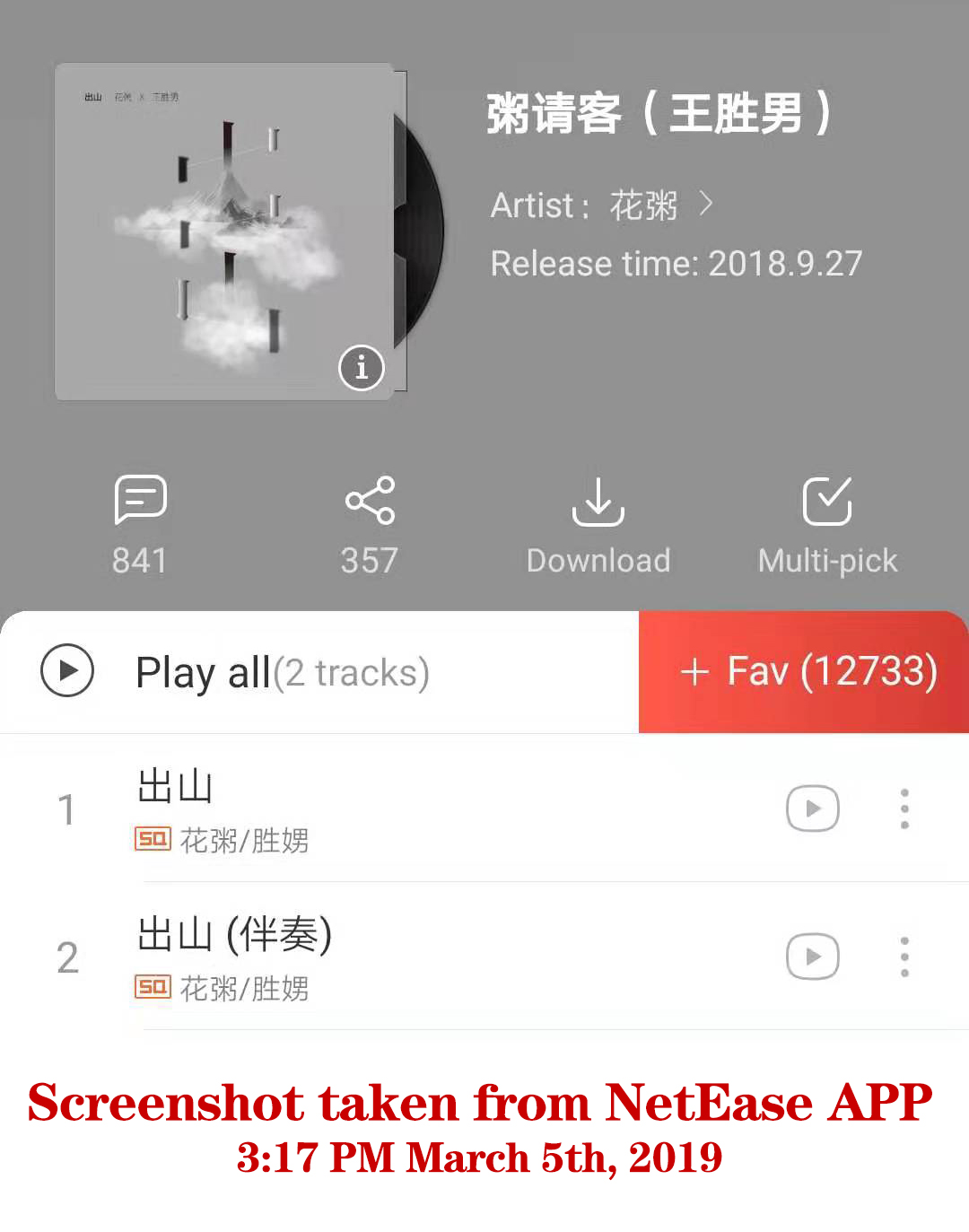Open more options for track 1 出山

pyautogui.click(x=904, y=808)
